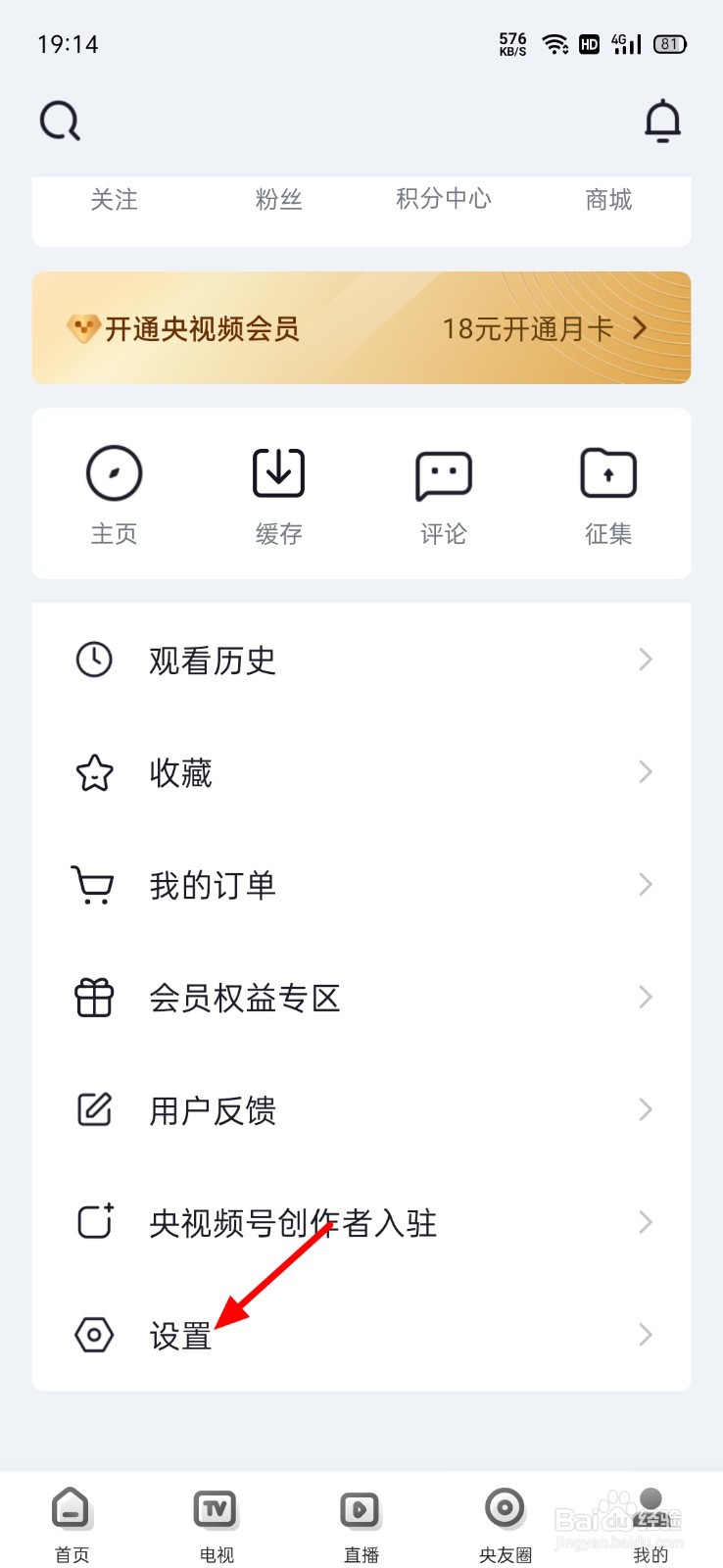Open 会员权益专区
The width and height of the screenshot is (723, 1568).
click(361, 998)
